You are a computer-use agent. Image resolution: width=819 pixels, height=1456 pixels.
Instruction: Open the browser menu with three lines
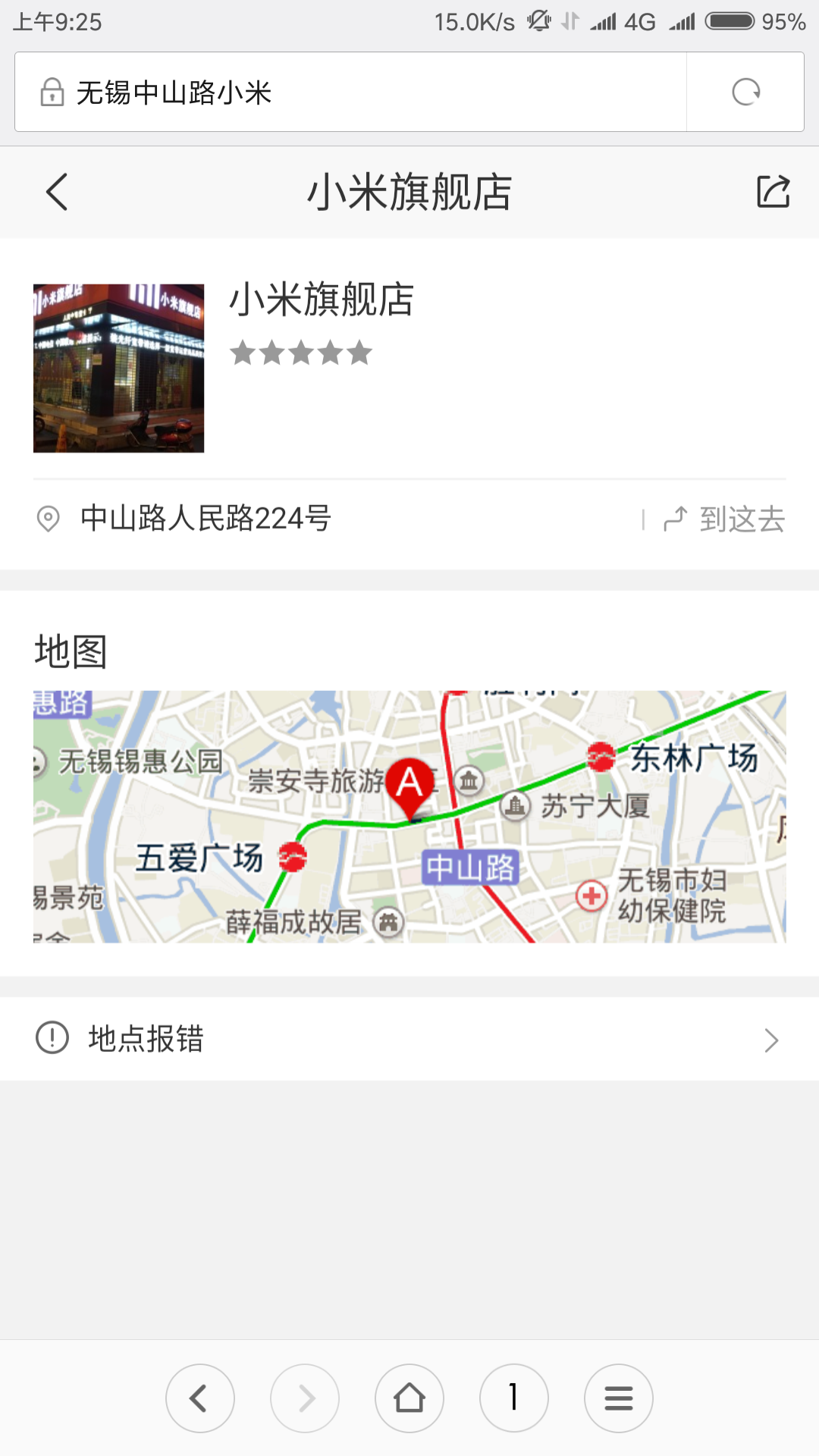click(619, 1398)
